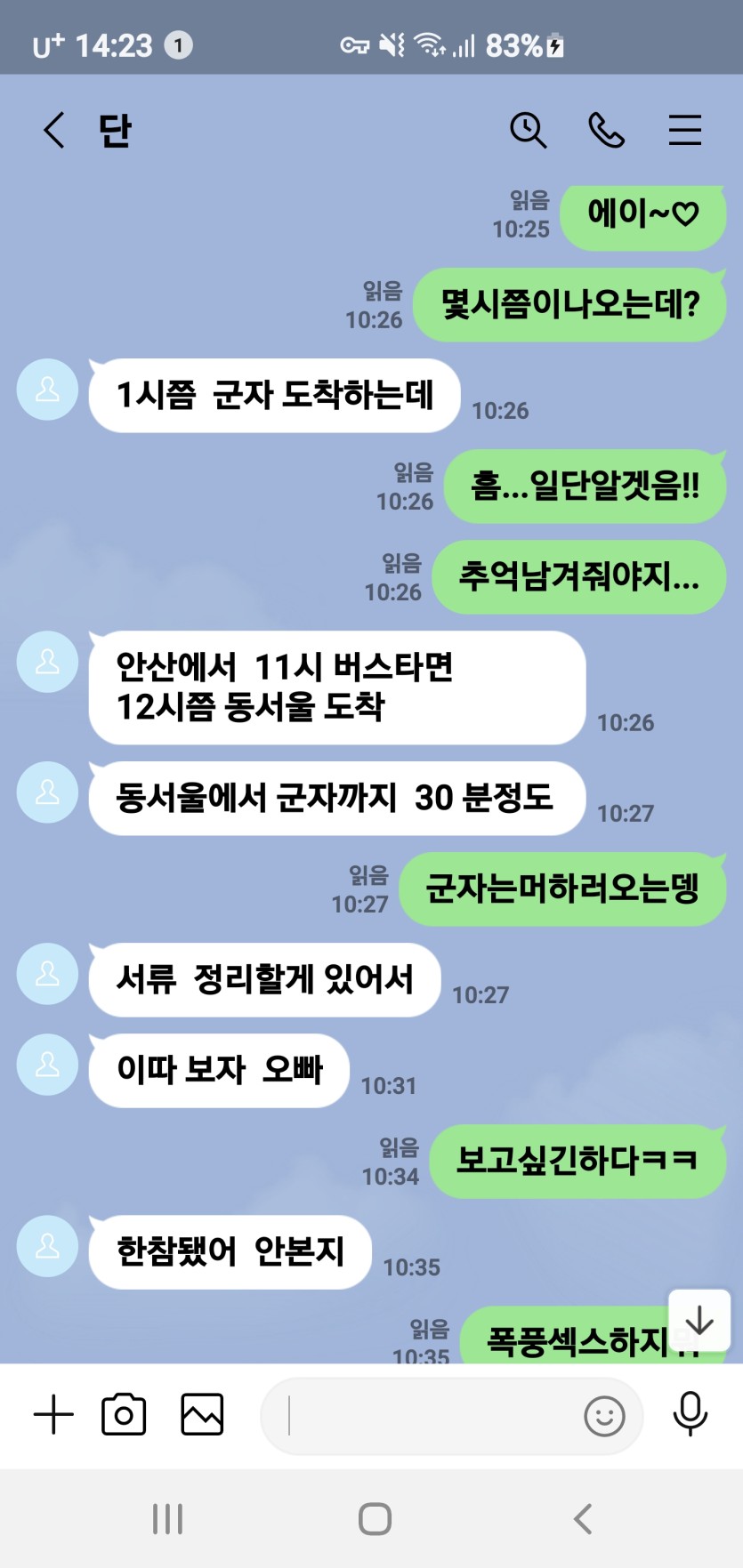Open the chat room hamburger menu

[x=684, y=131]
